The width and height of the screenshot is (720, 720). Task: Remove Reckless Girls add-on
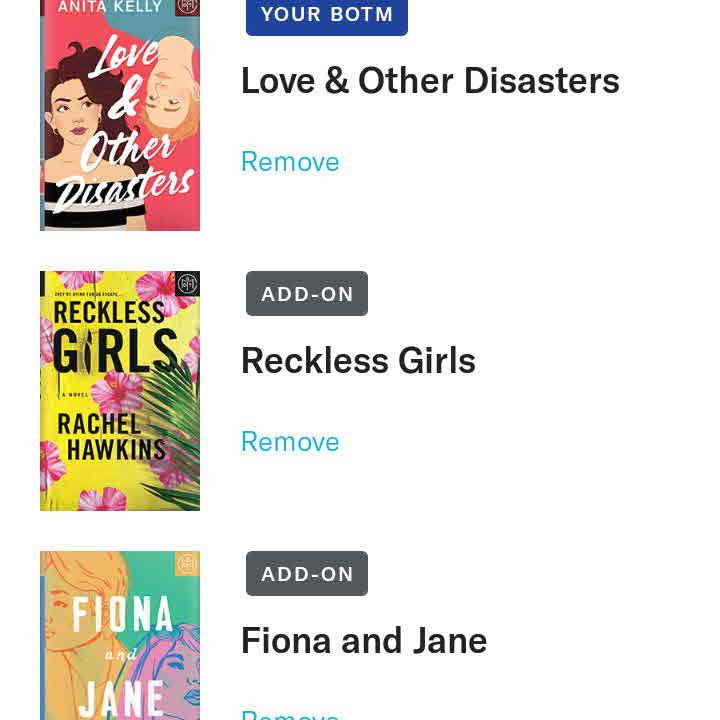[290, 442]
